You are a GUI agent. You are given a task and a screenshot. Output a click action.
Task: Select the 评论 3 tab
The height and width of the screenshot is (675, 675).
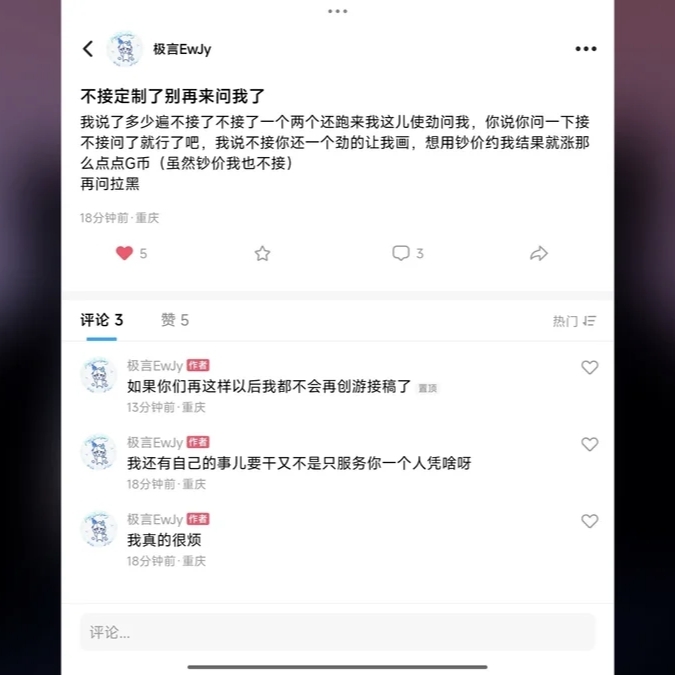102,320
